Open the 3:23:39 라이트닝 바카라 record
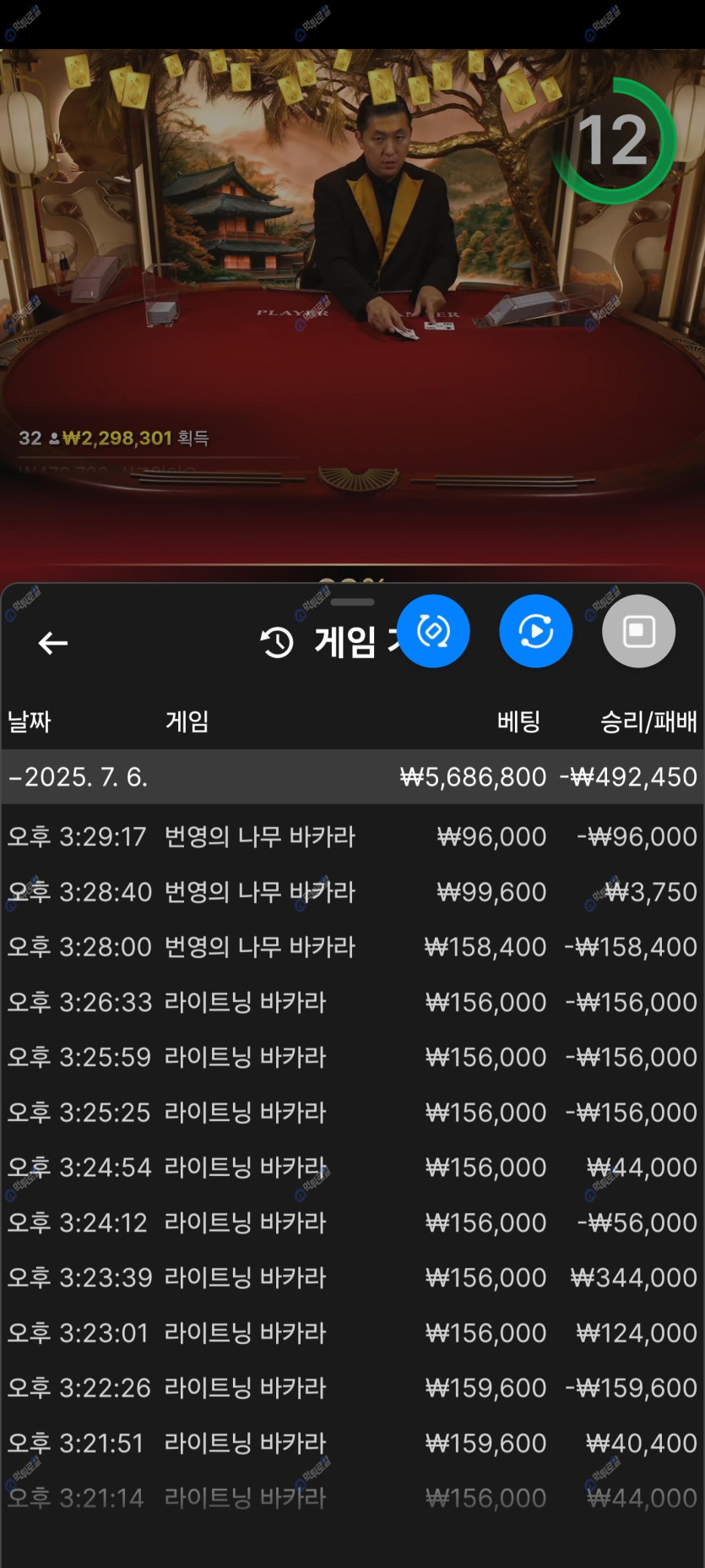 point(352,1277)
